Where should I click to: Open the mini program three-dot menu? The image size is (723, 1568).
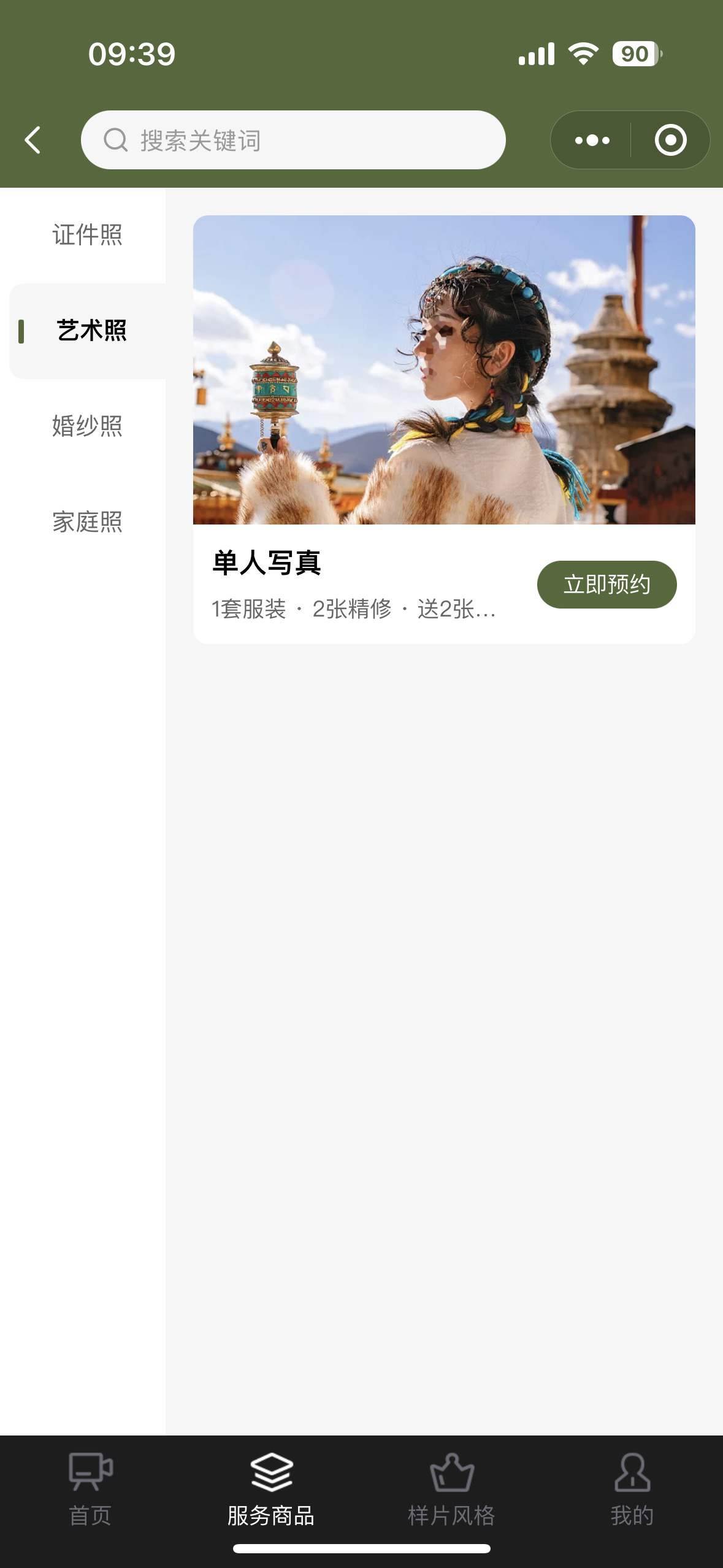592,140
